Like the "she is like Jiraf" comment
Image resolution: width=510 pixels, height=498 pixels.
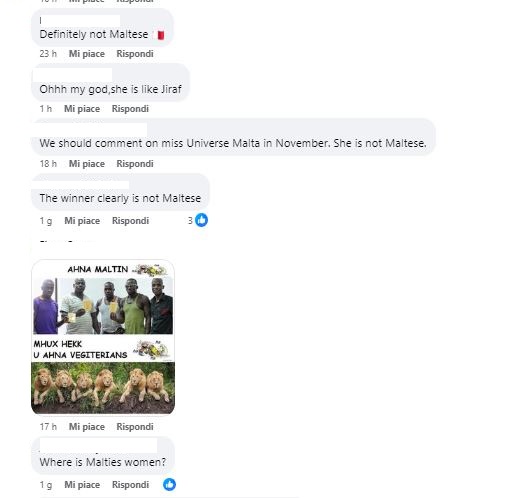click(x=82, y=109)
